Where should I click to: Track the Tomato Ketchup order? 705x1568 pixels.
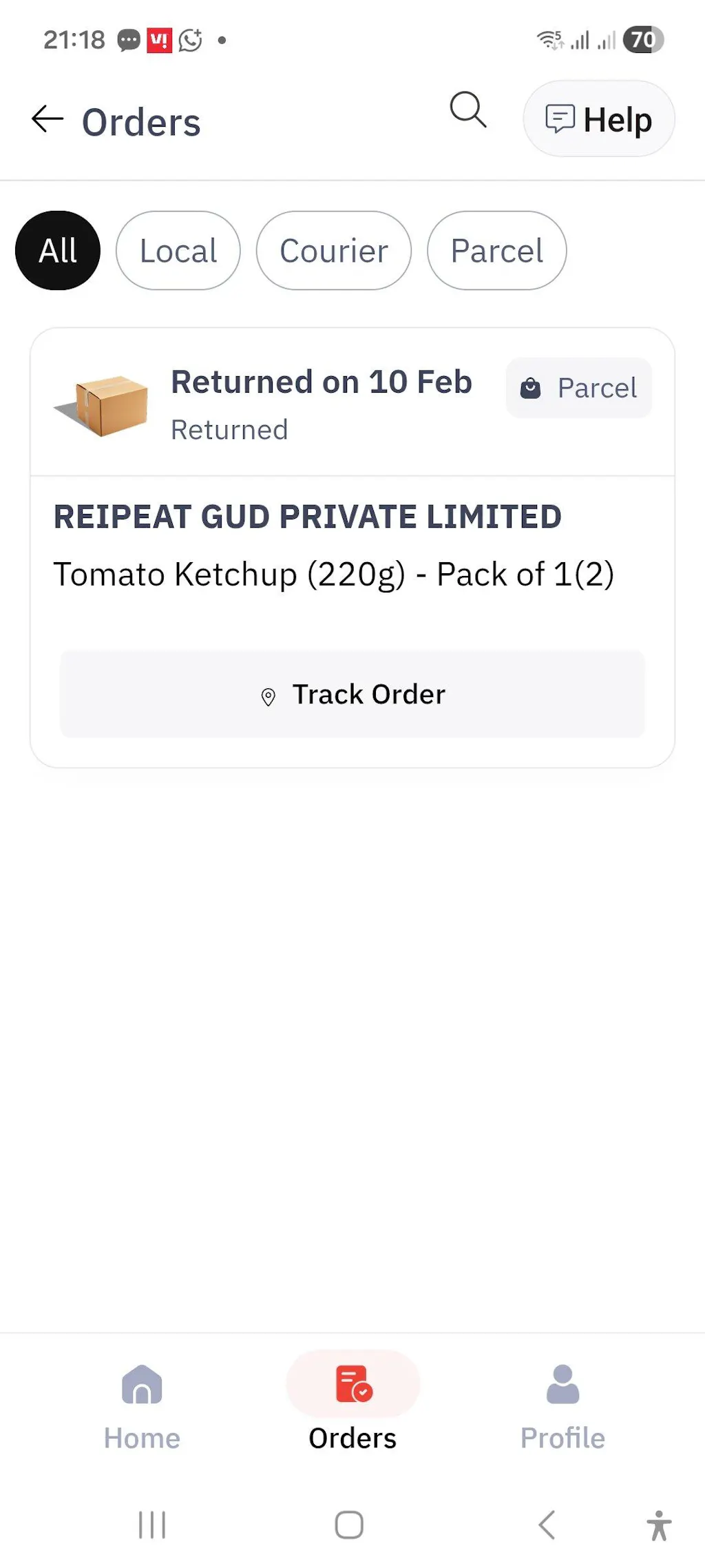coord(352,694)
